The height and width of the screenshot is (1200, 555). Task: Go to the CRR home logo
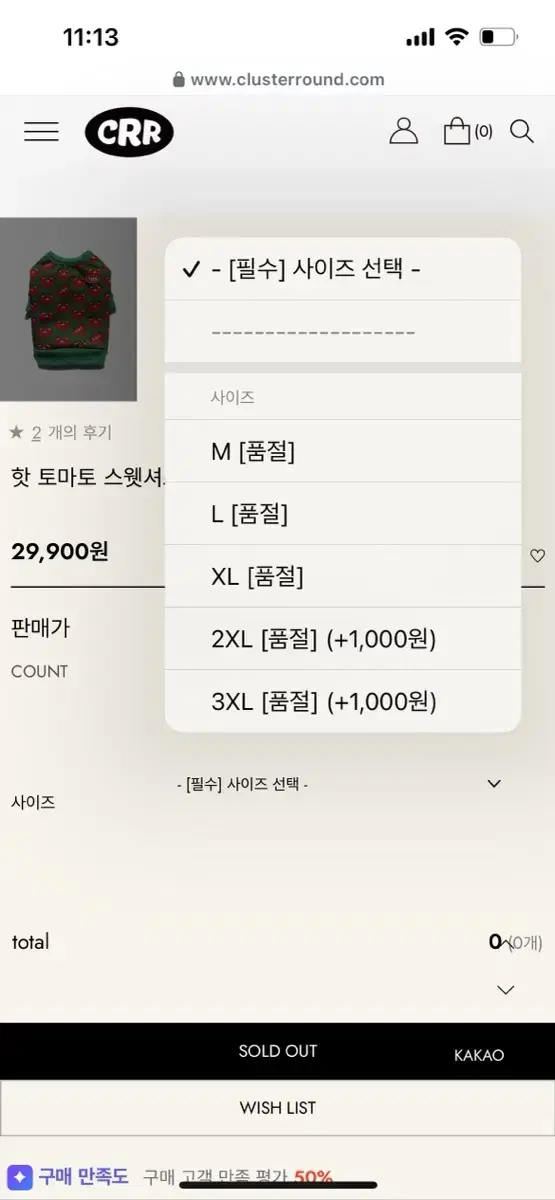[130, 132]
